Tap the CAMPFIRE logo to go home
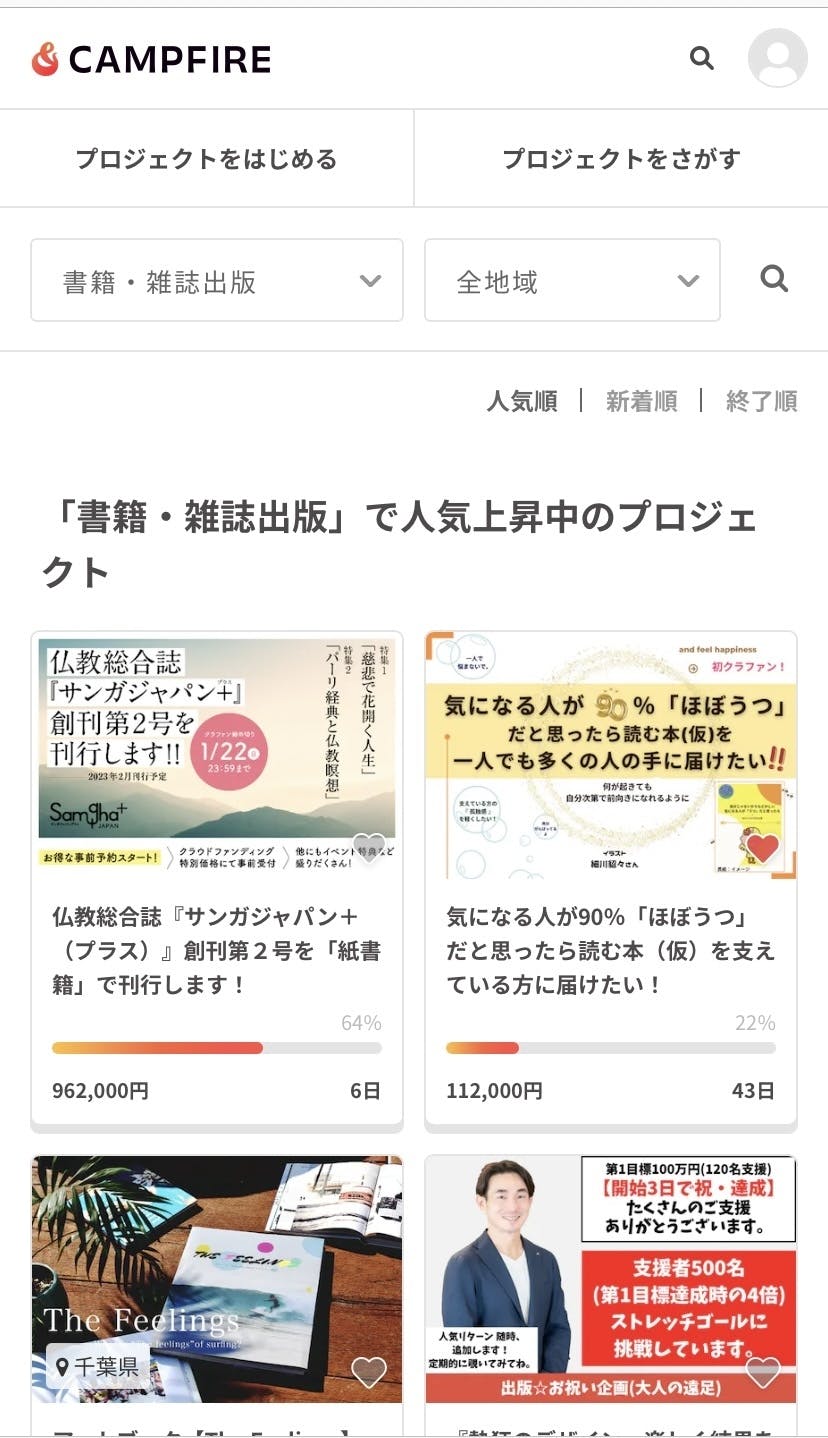This screenshot has width=828, height=1438. point(151,60)
